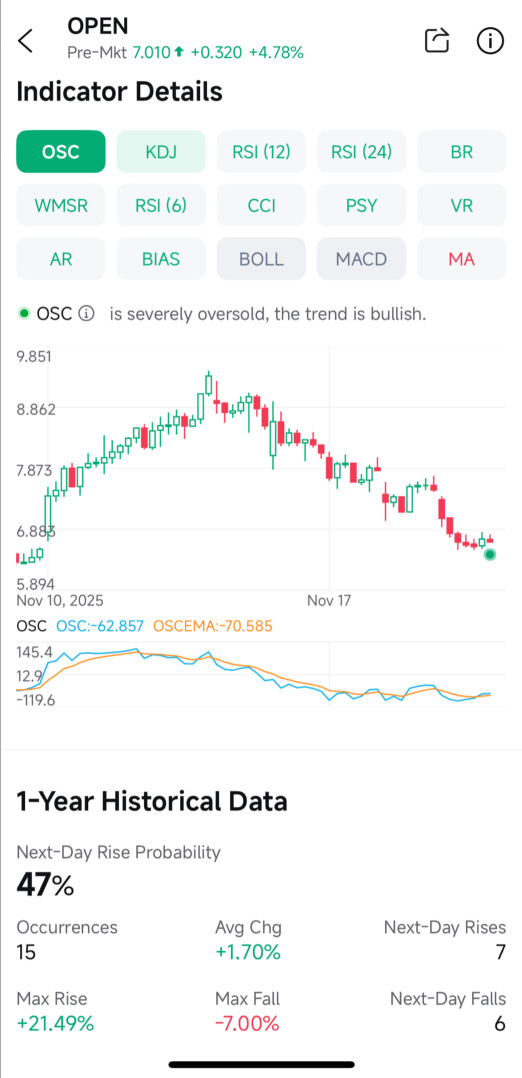Viewport: 522px width, 1078px height.
Task: Open the info icon in header
Action: (490, 41)
